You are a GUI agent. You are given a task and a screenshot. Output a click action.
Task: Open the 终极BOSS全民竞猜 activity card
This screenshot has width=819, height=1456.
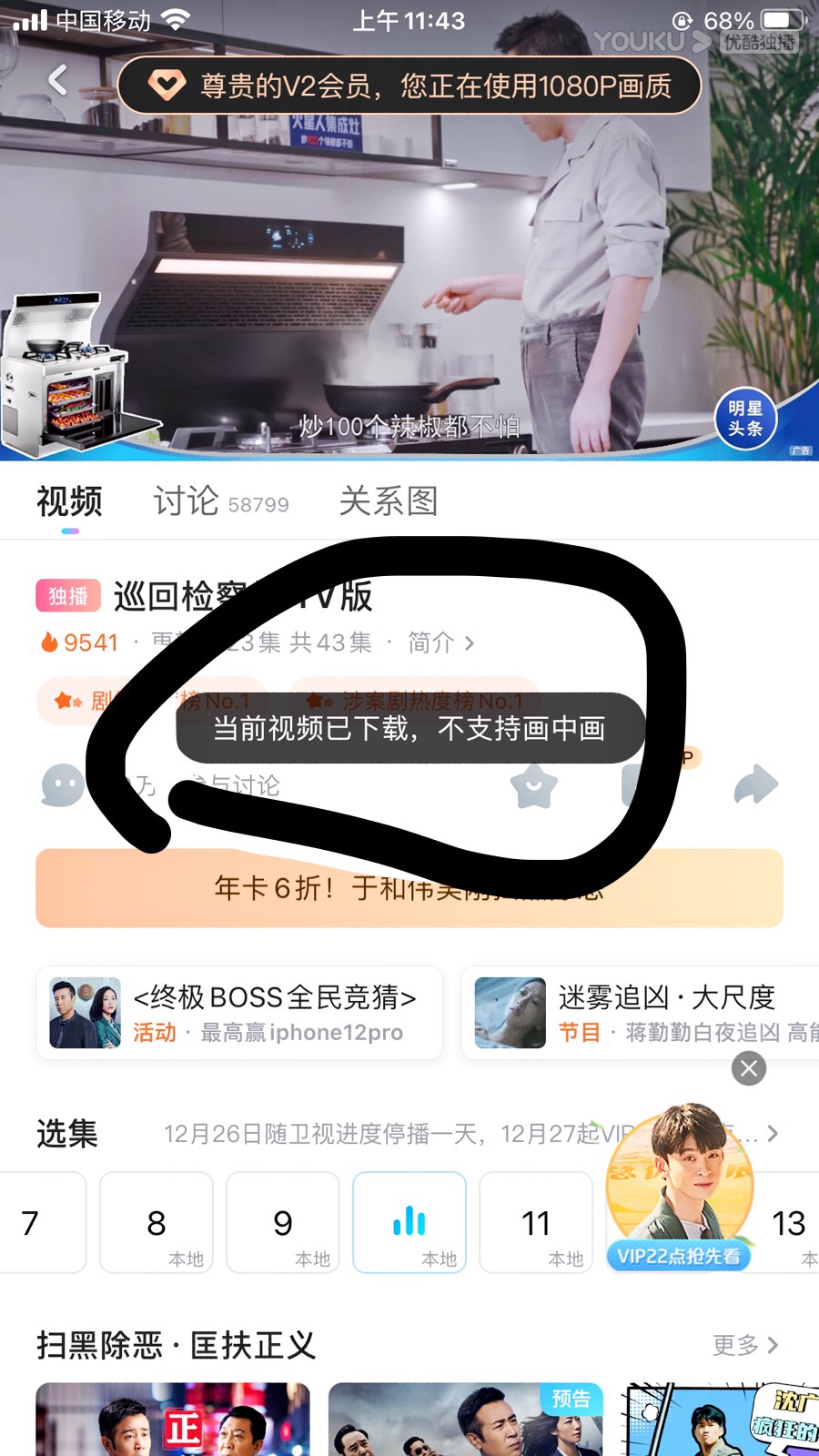(x=239, y=1013)
